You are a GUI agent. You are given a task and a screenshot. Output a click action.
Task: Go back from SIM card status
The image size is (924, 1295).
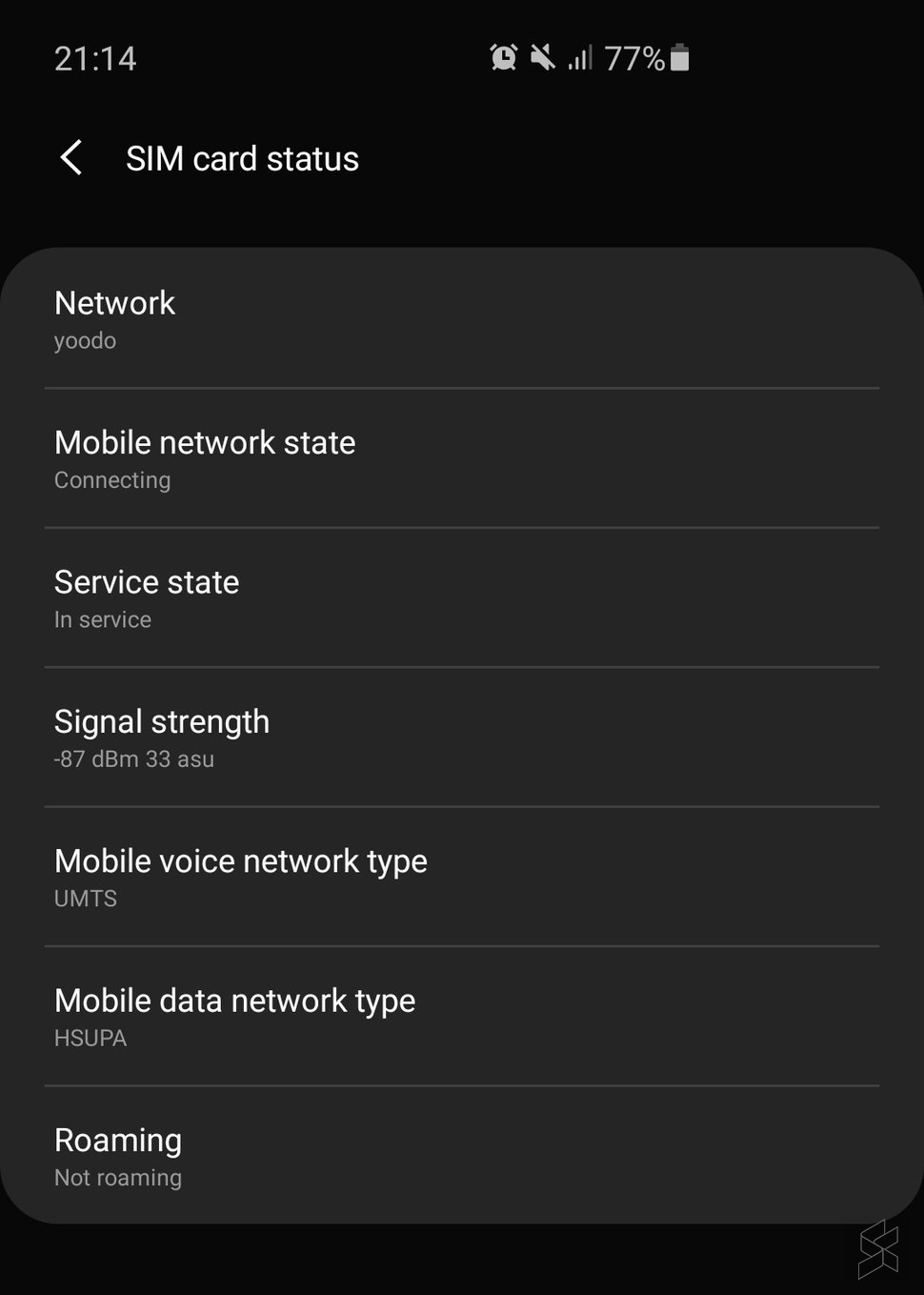71,158
